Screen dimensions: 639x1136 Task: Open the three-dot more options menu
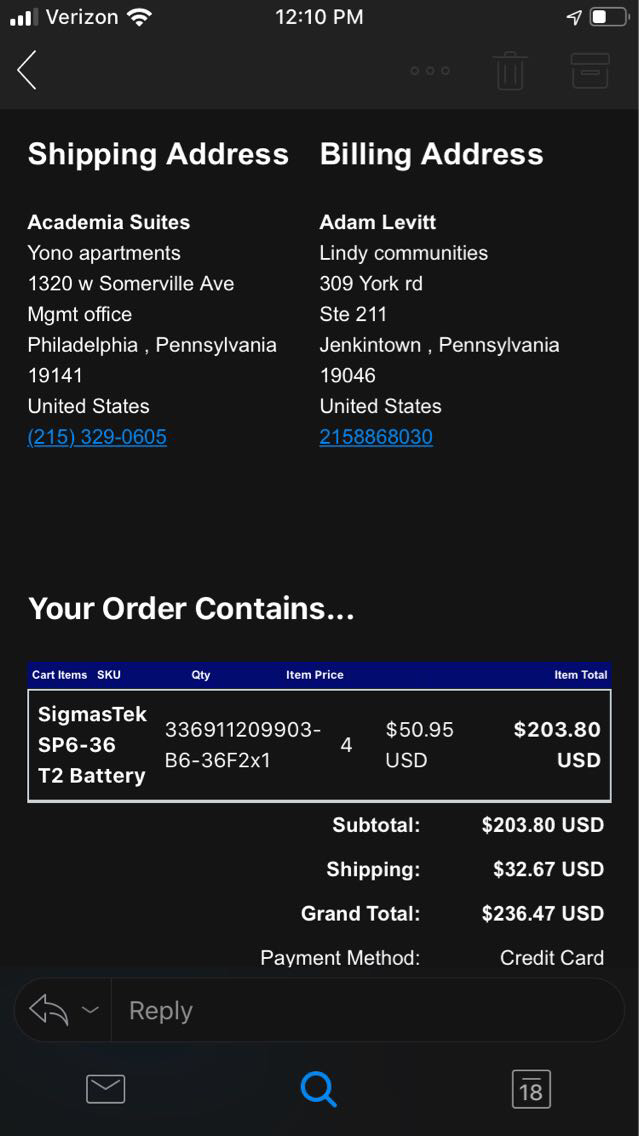430,71
